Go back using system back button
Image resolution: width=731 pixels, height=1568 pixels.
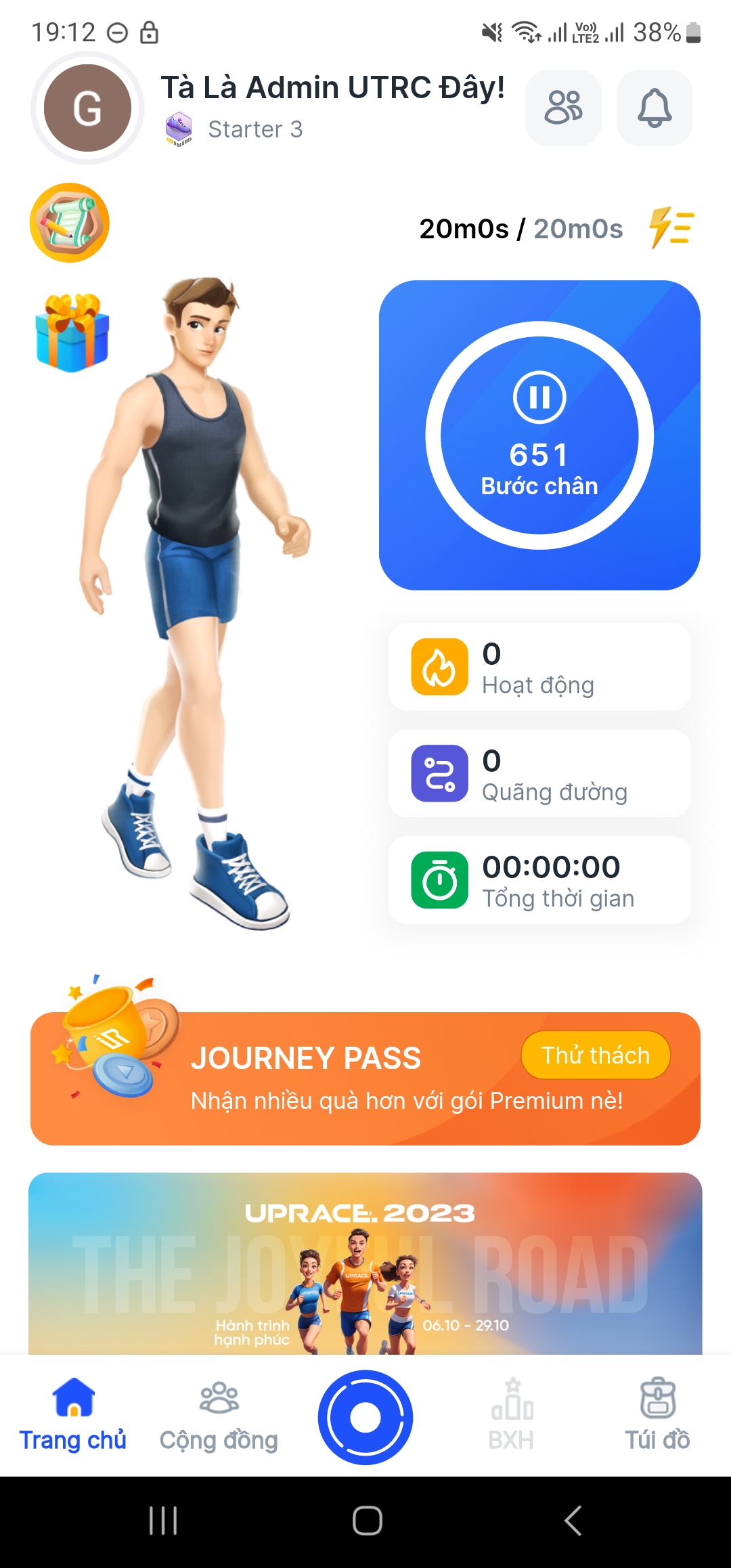point(573,1521)
